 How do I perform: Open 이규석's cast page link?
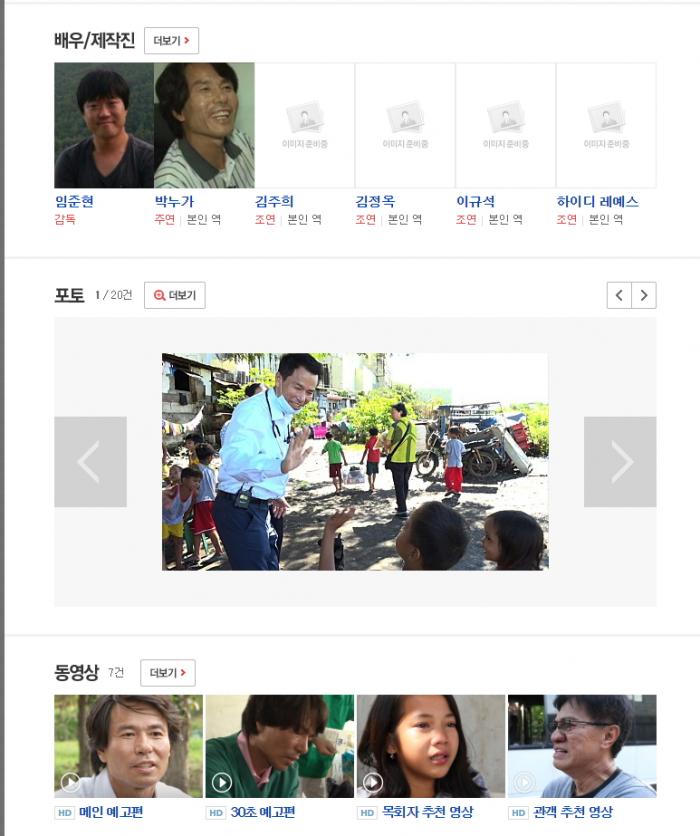tap(475, 201)
